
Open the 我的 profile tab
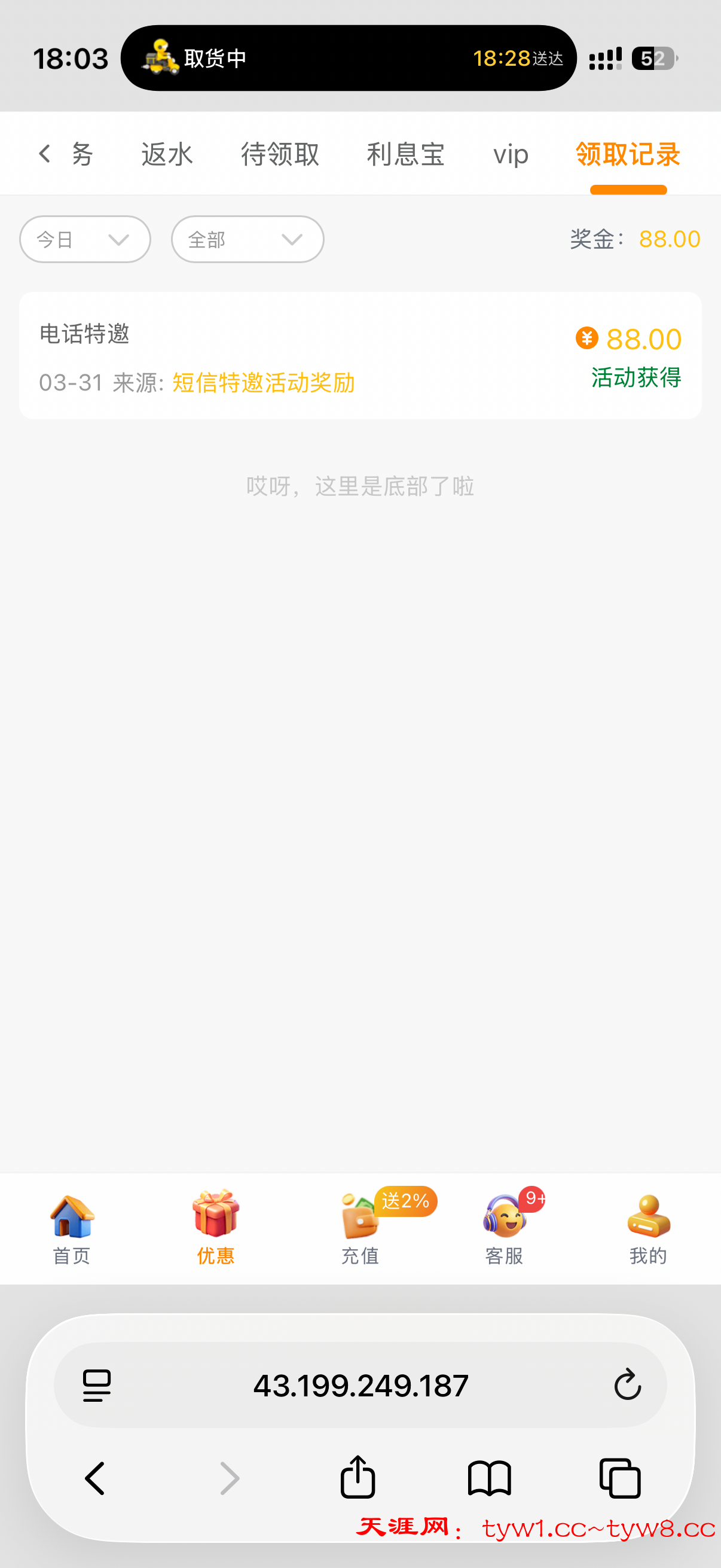[x=648, y=1228]
